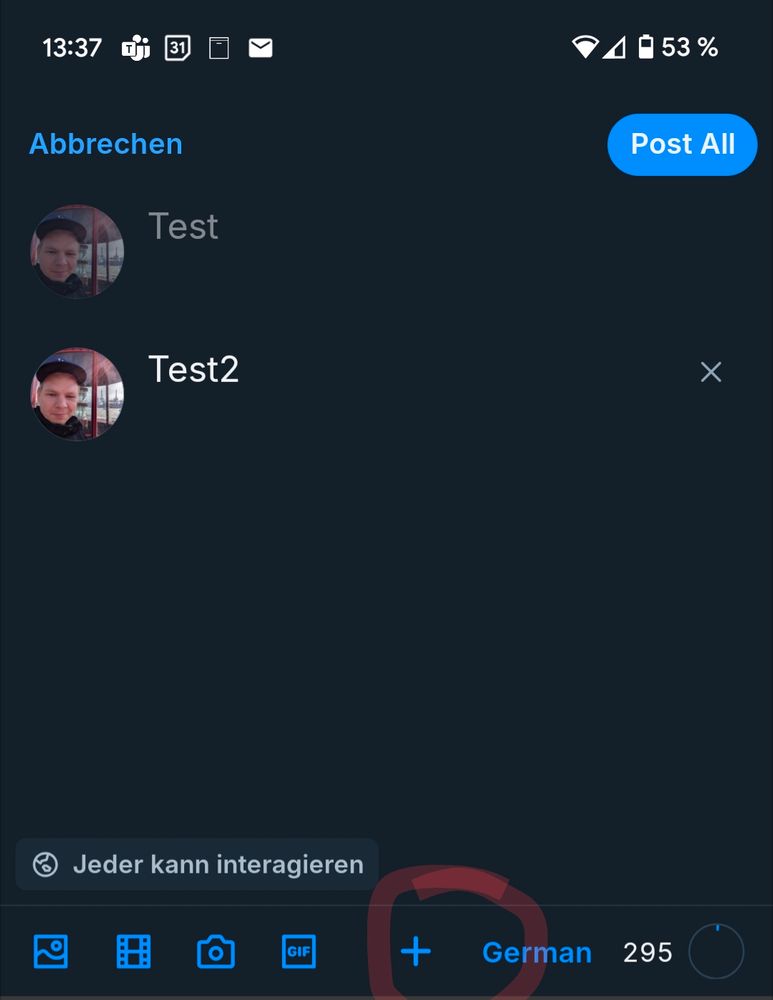This screenshot has width=773, height=1000.
Task: Add a GIF to the post
Action: pos(299,951)
